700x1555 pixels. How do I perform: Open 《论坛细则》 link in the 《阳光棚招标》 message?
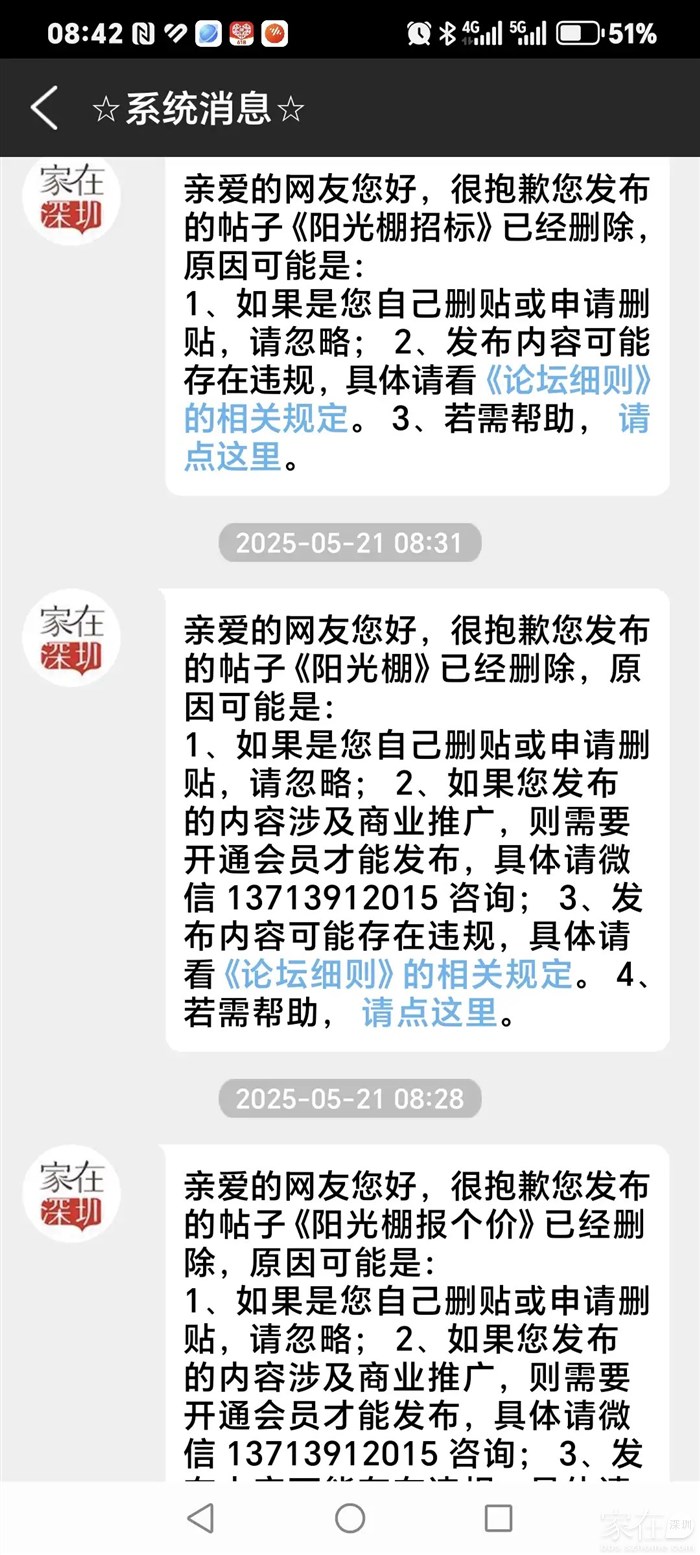point(568,382)
